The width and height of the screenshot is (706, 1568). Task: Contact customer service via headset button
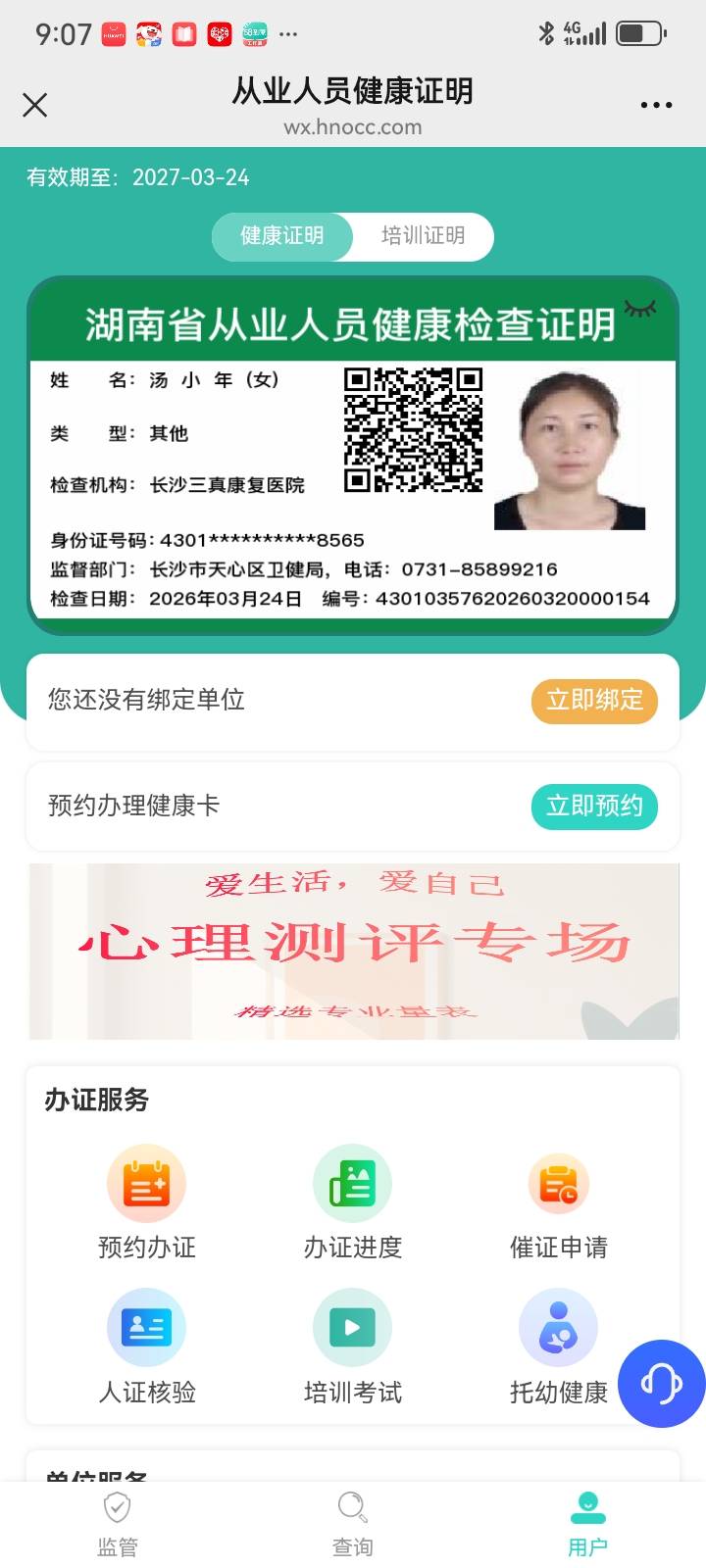[661, 1384]
